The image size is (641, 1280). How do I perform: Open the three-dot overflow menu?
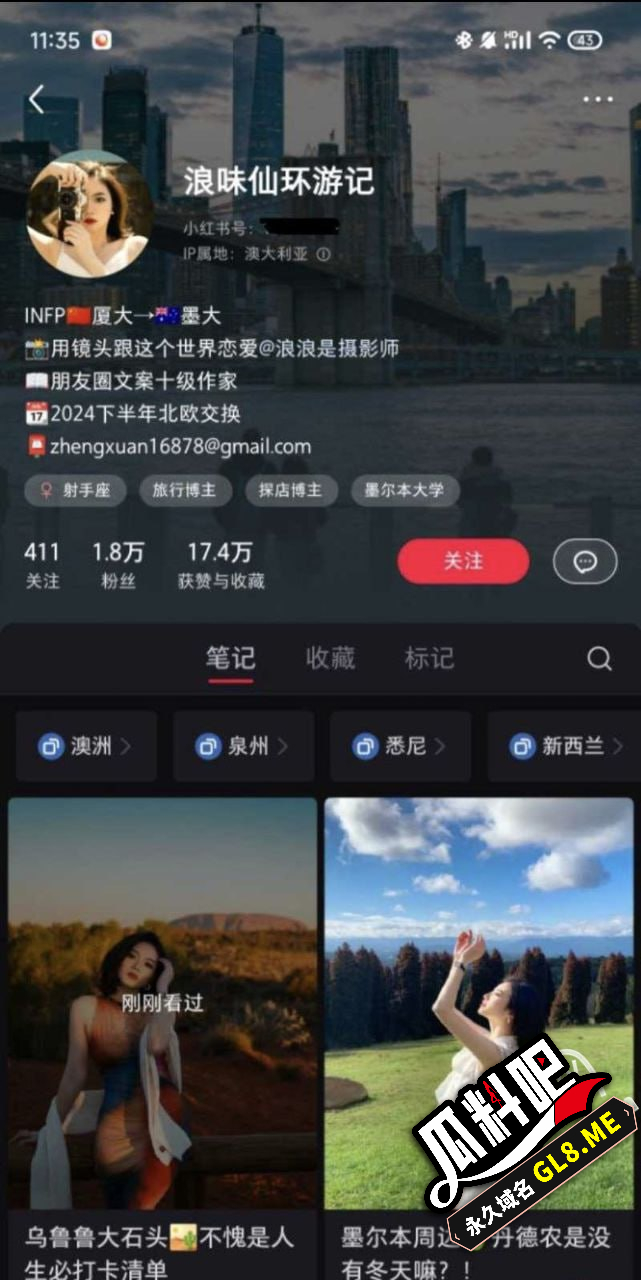pyautogui.click(x=597, y=99)
